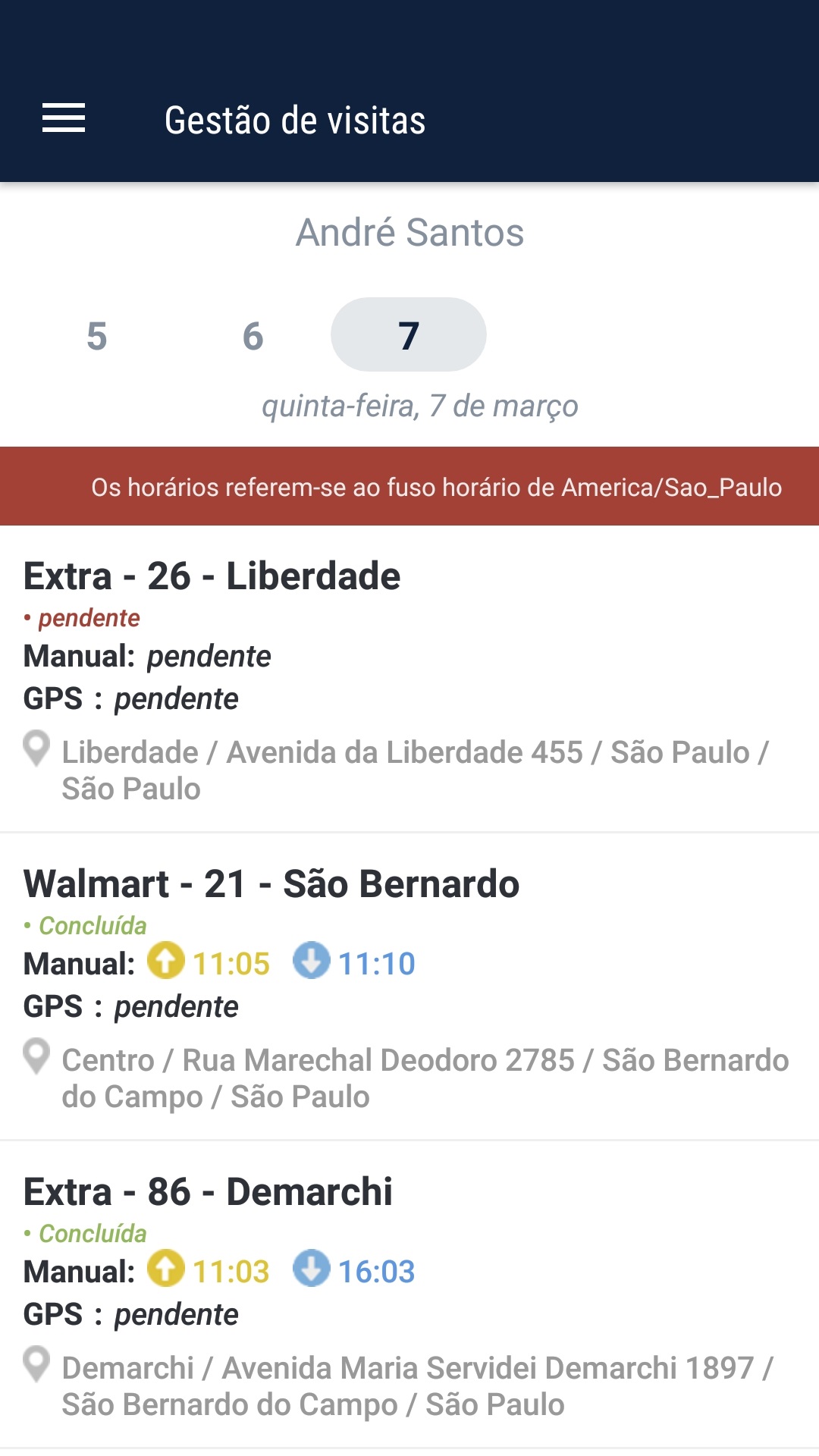819x1456 pixels.
Task: Click the location pin icon for Liberdade visit
Action: click(36, 751)
